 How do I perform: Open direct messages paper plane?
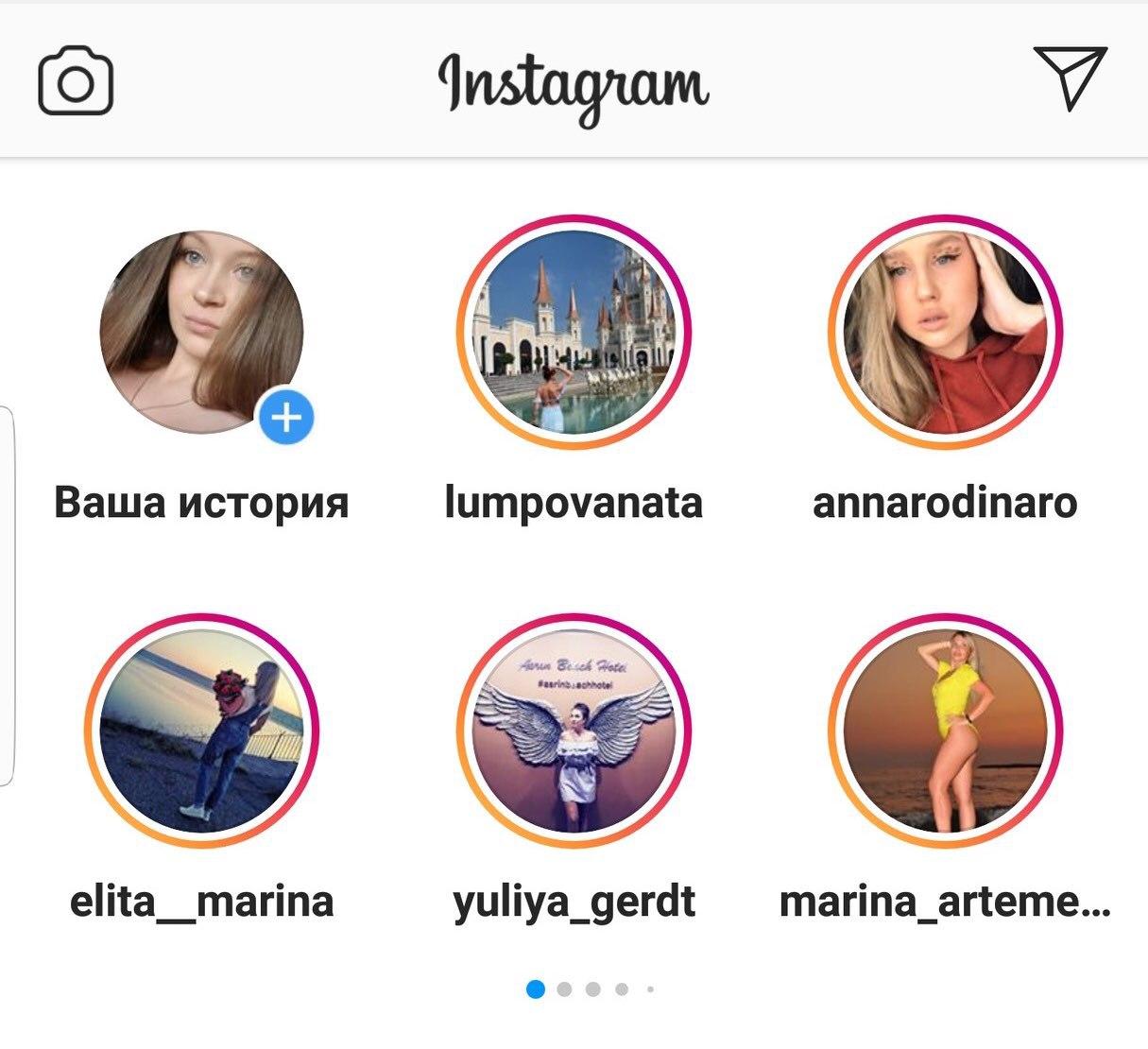point(1070,77)
